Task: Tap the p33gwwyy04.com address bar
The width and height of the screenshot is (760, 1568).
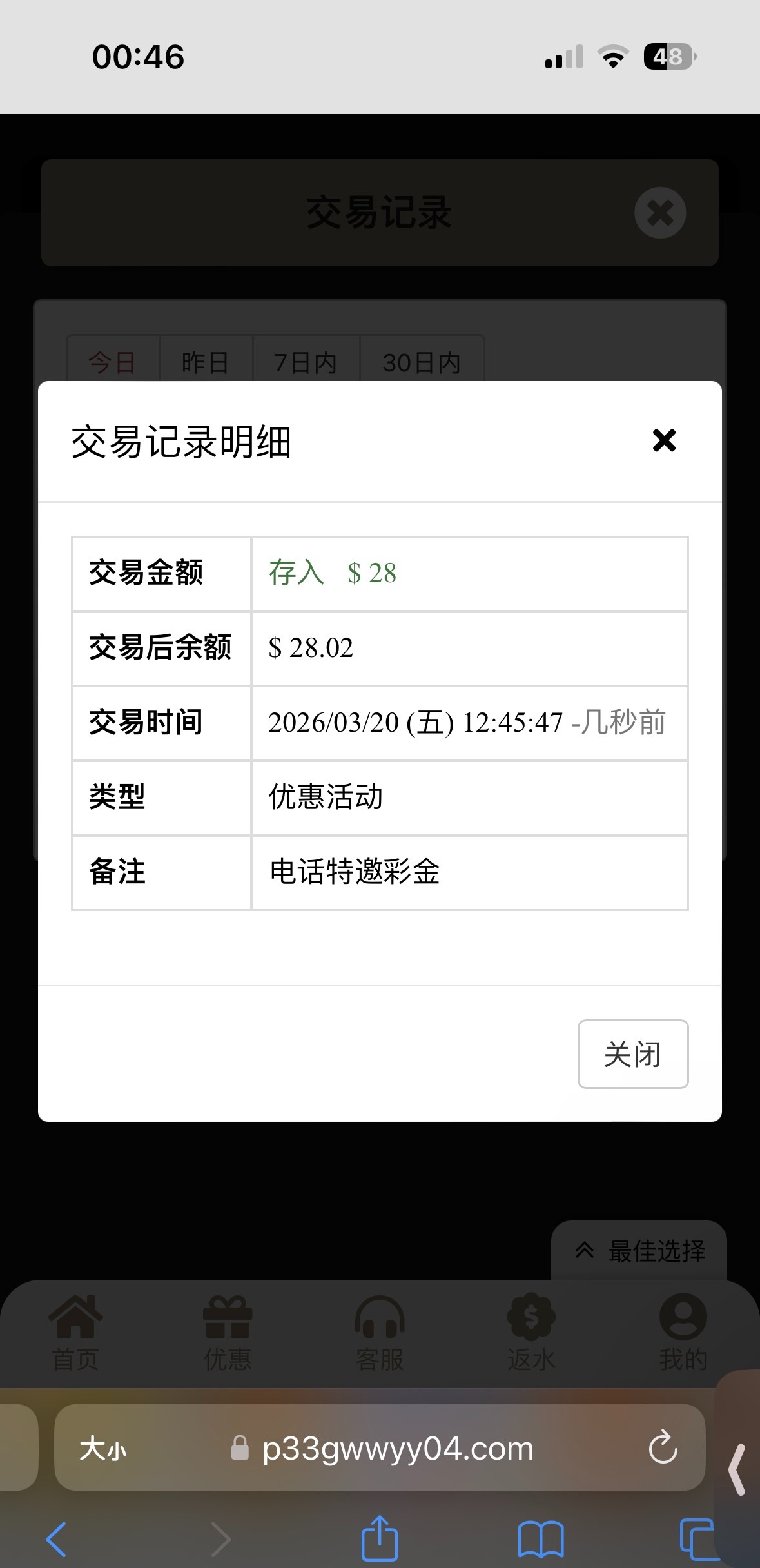Action: tap(398, 1449)
